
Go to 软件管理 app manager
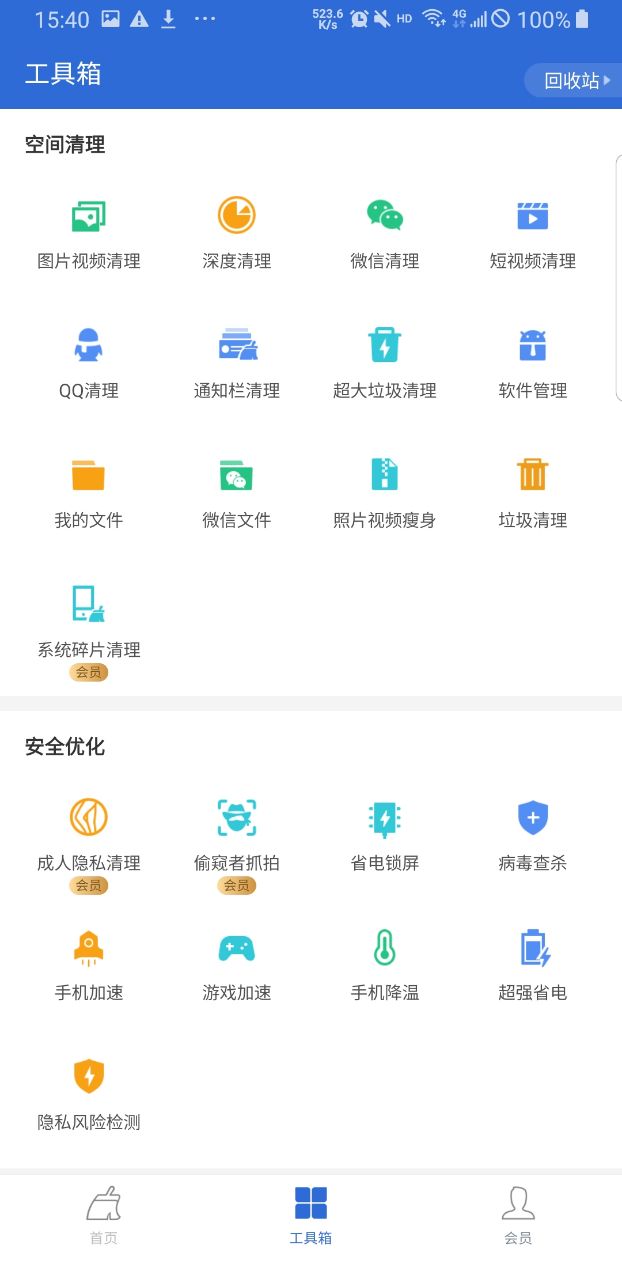coord(532,361)
